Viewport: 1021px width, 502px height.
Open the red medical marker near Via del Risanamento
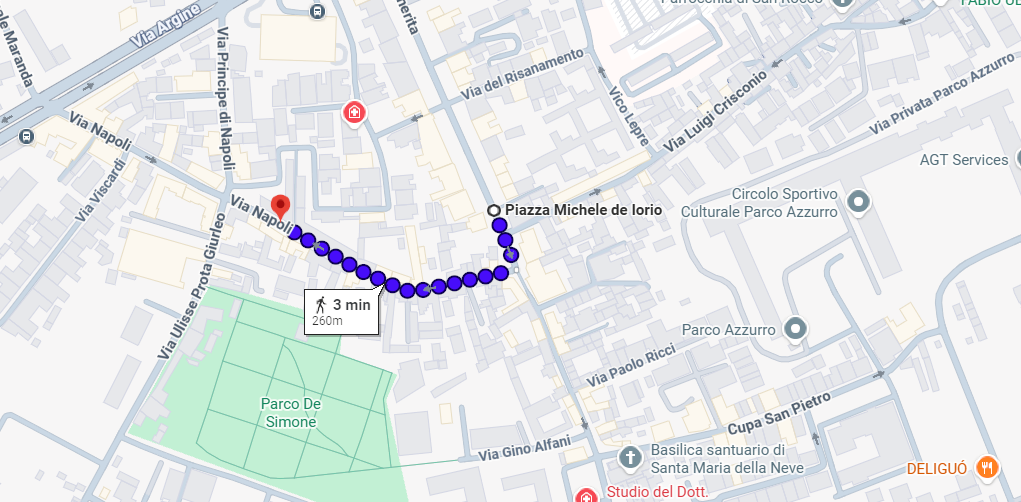[353, 112]
